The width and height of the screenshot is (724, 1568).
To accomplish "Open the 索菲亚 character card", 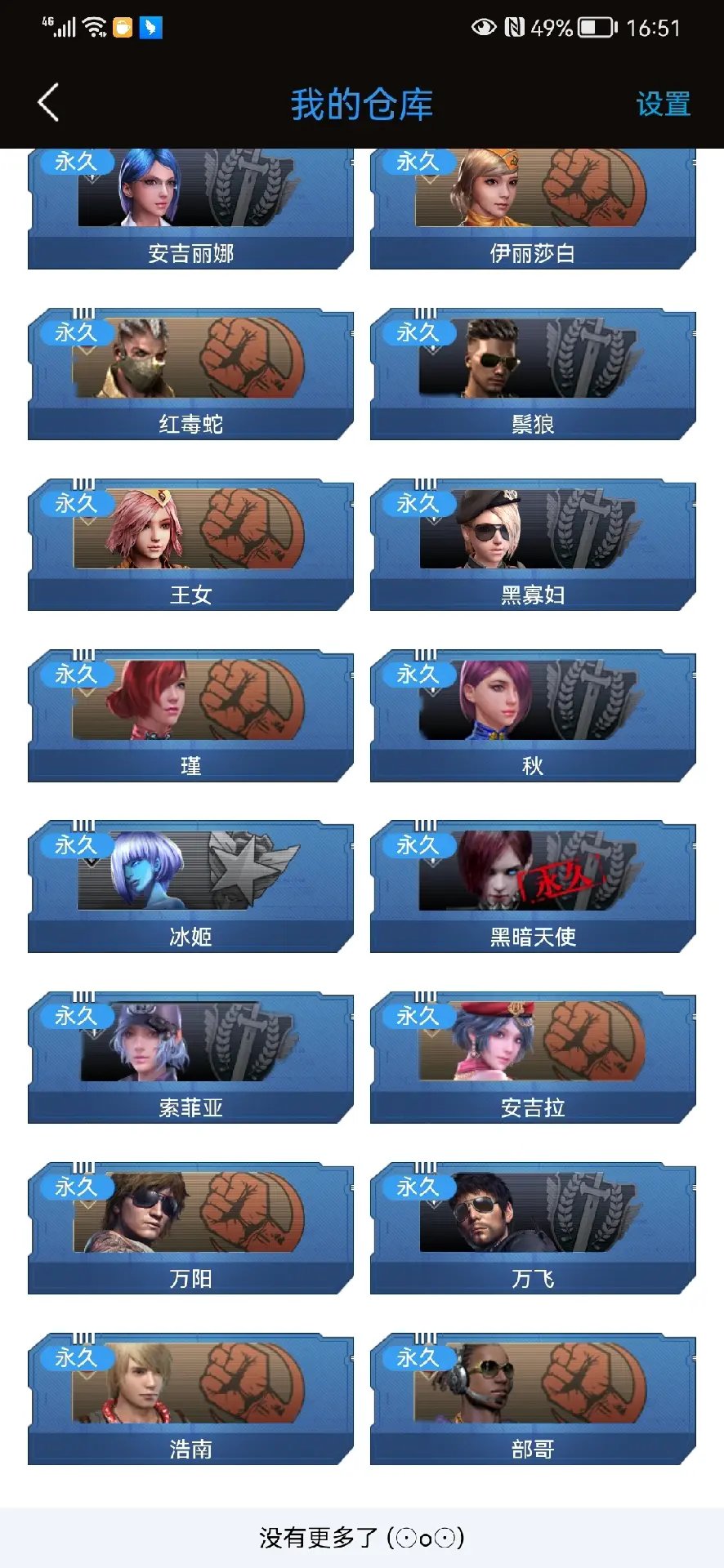I will (x=190, y=1057).
